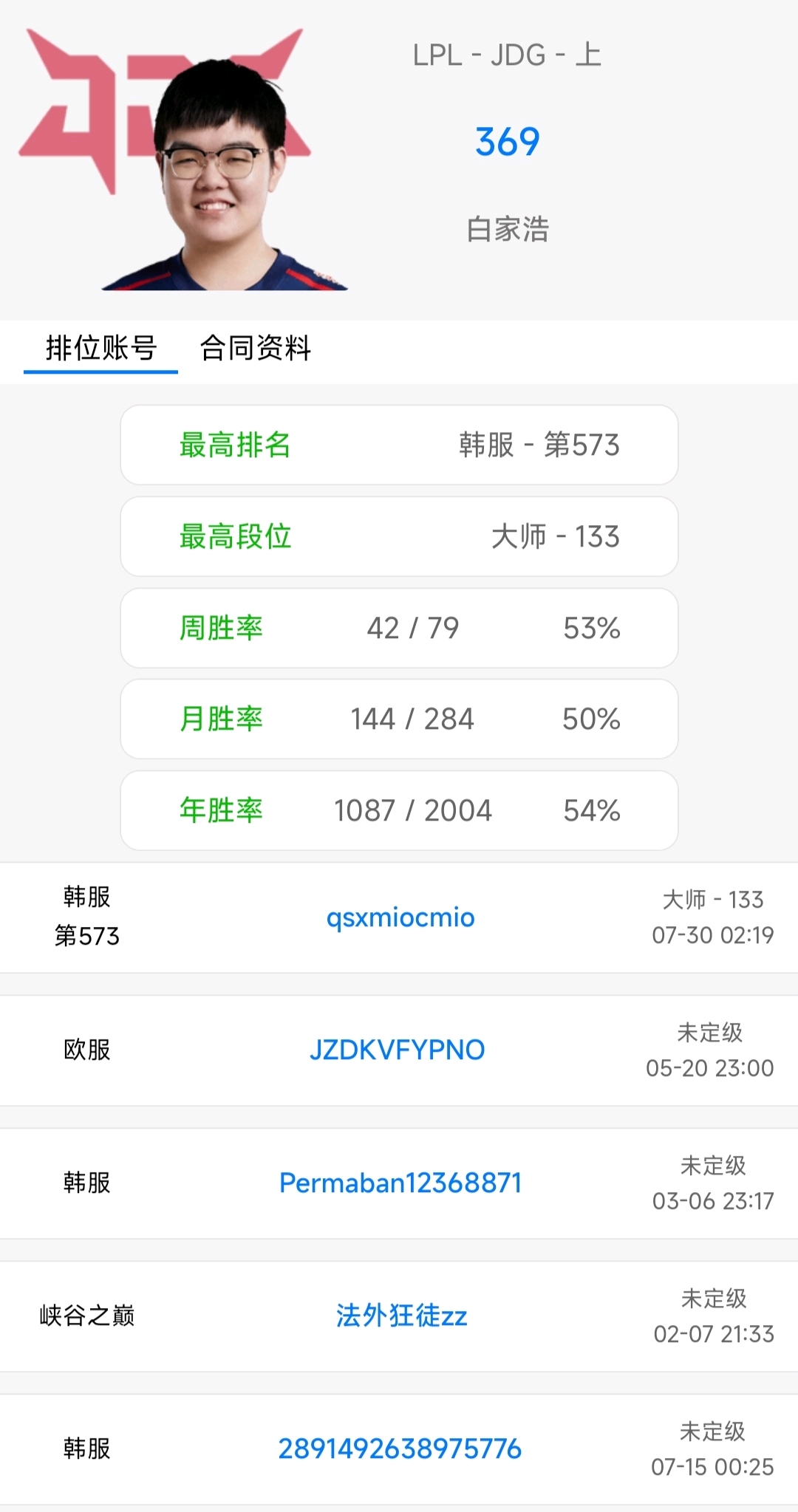Open the 369 player name link
Image resolution: width=798 pixels, height=1512 pixels.
(x=508, y=142)
